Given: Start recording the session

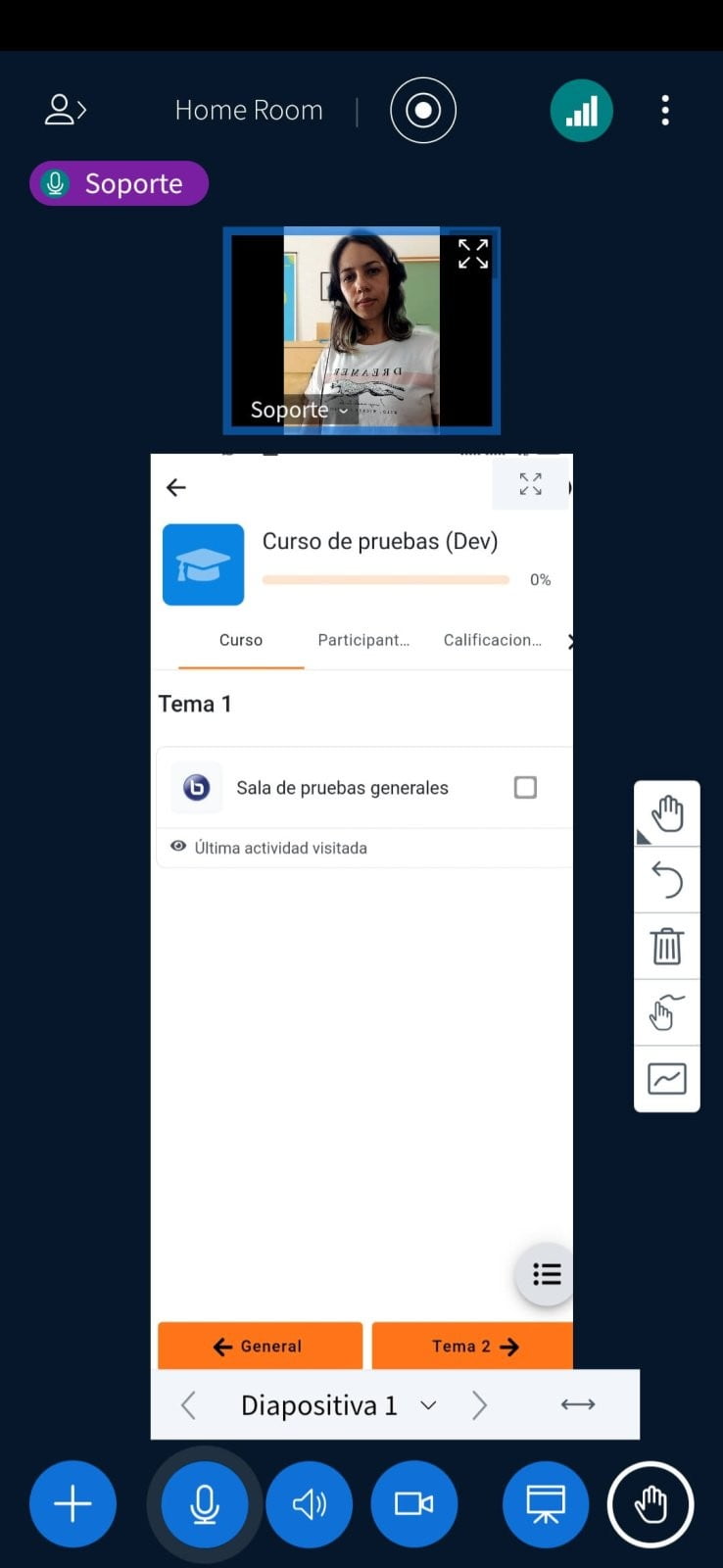Looking at the screenshot, I should coord(423,110).
